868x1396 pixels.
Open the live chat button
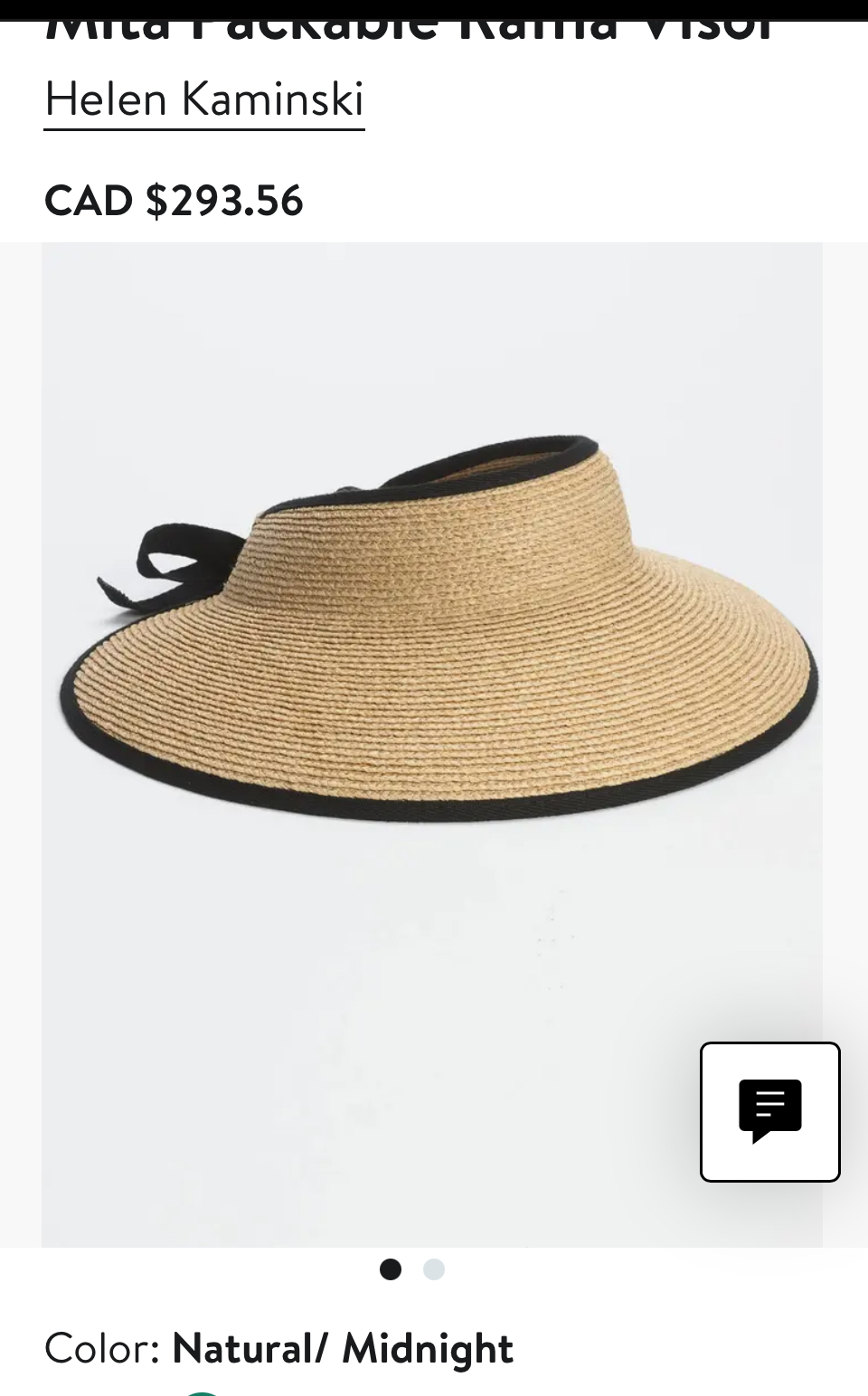[x=770, y=1112]
